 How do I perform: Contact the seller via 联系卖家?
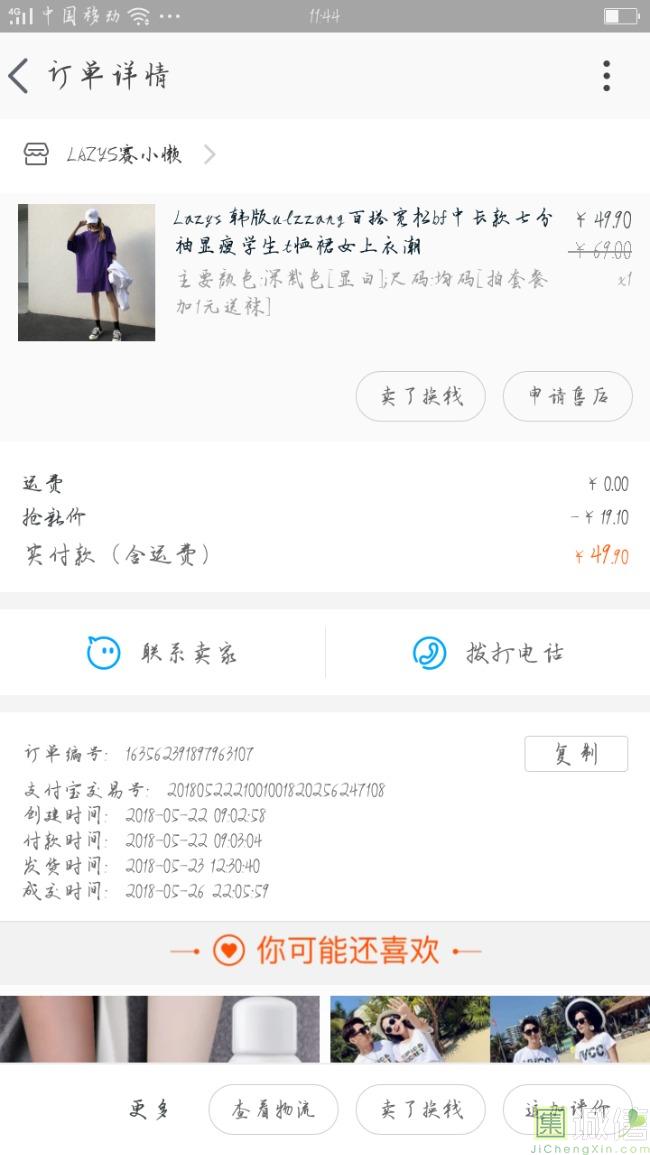(162, 653)
